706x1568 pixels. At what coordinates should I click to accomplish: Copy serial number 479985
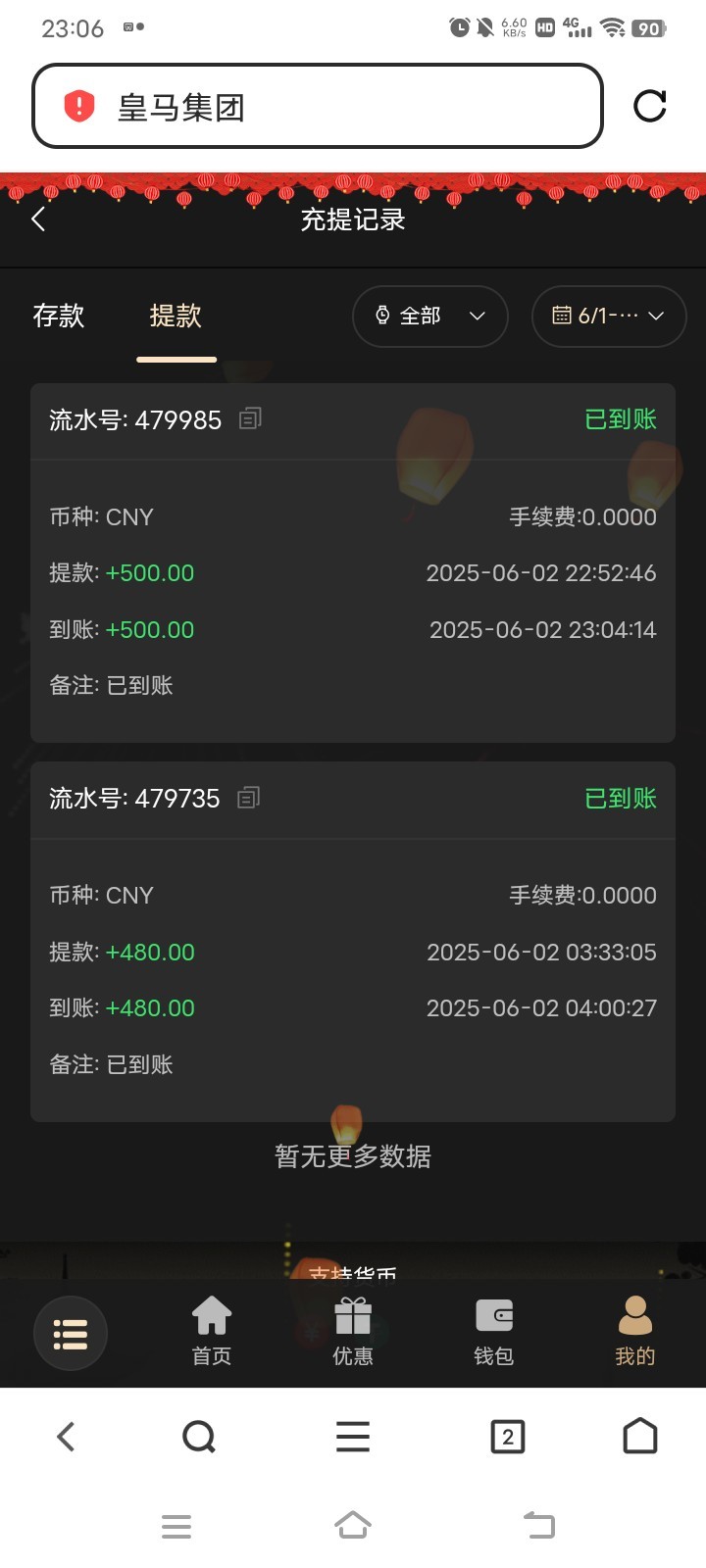click(250, 419)
